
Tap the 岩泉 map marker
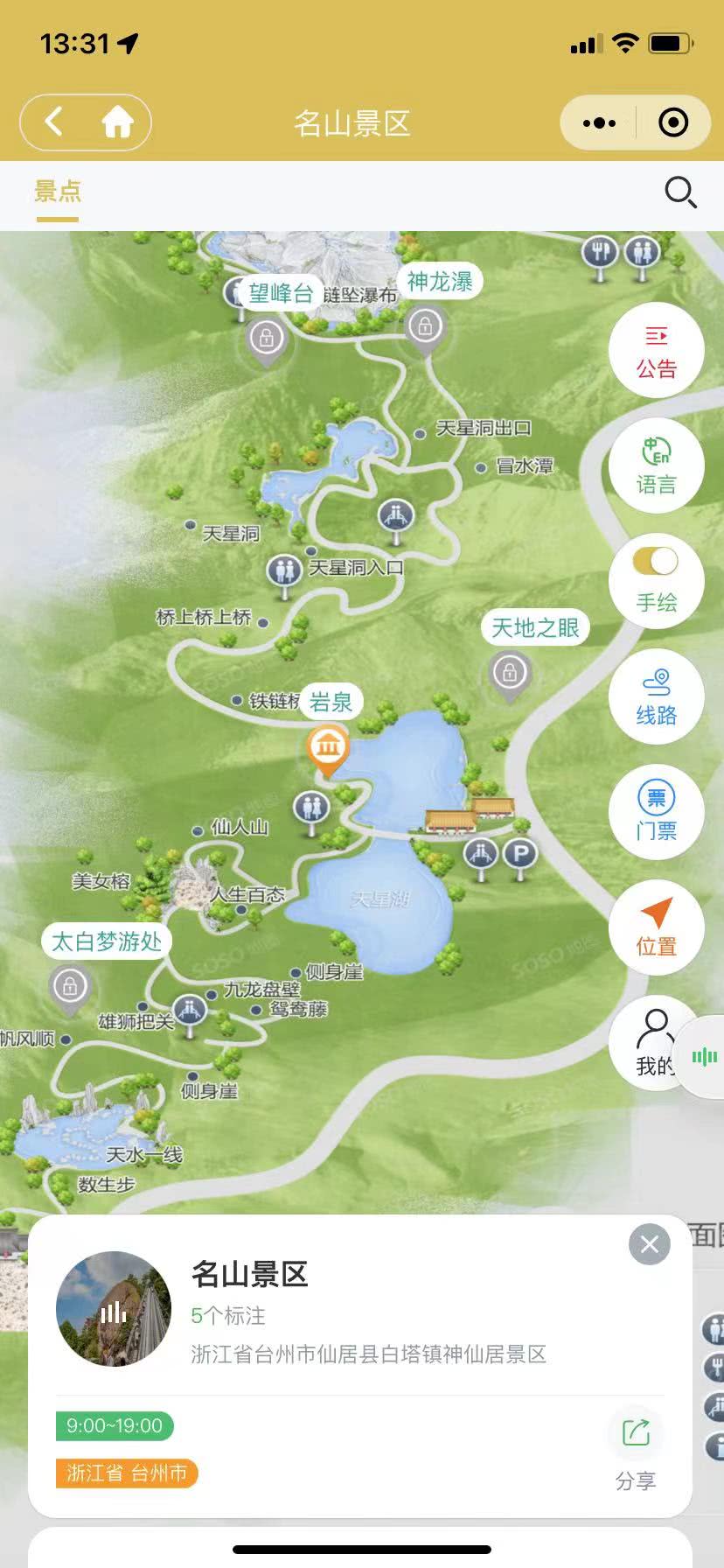(328, 746)
